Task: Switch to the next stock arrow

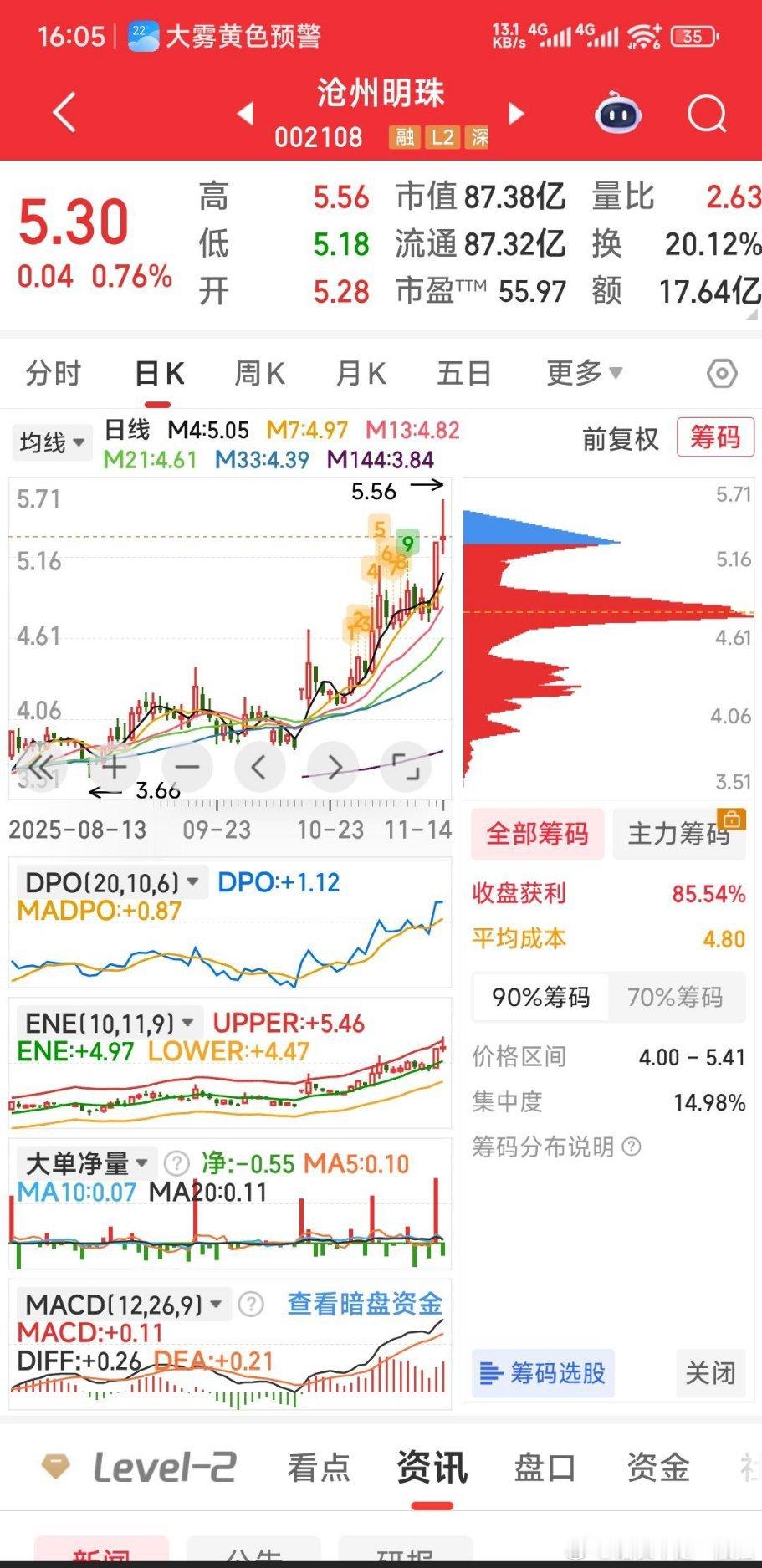Action: coord(516,113)
